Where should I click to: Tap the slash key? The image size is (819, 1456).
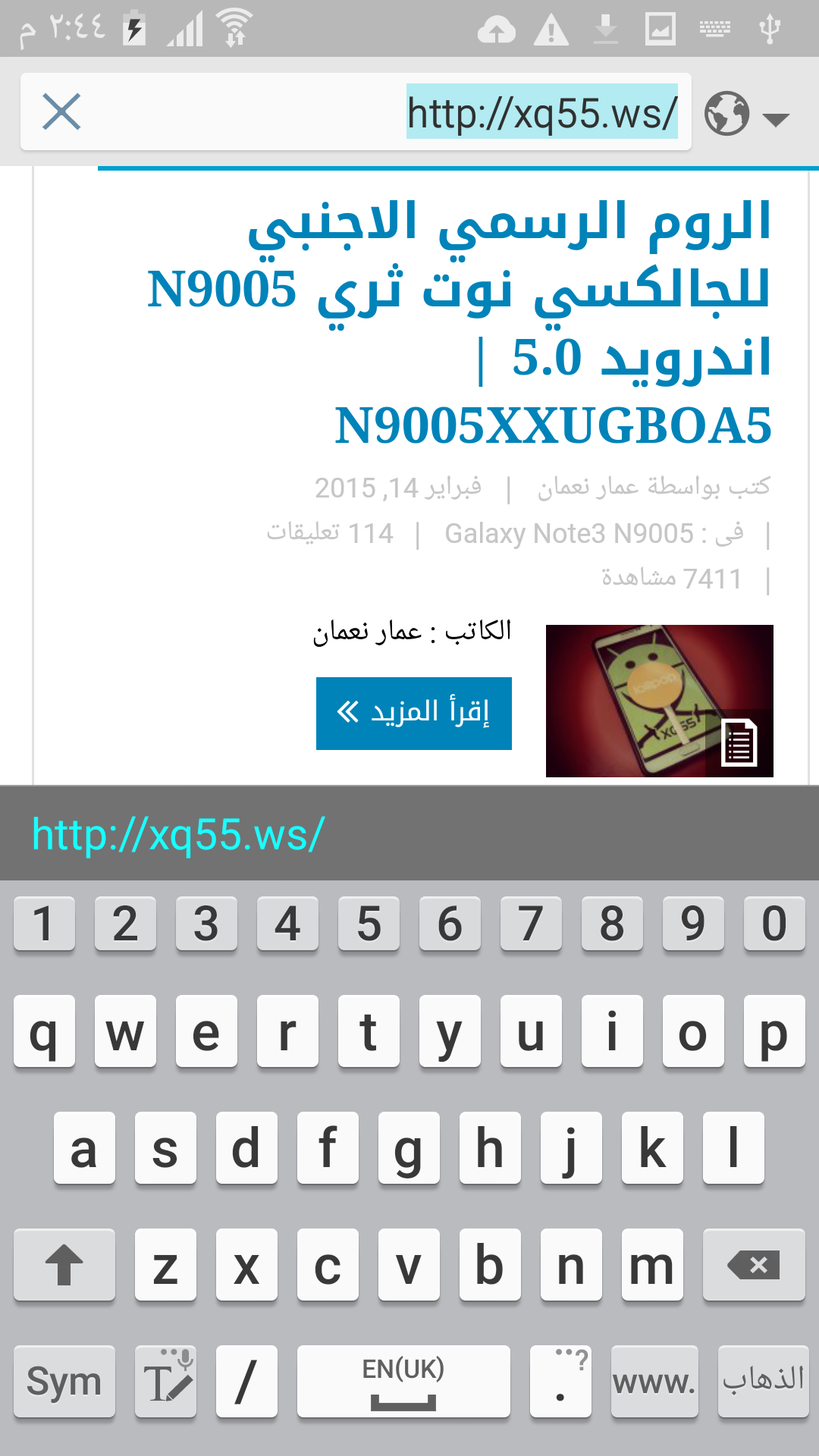(246, 1381)
